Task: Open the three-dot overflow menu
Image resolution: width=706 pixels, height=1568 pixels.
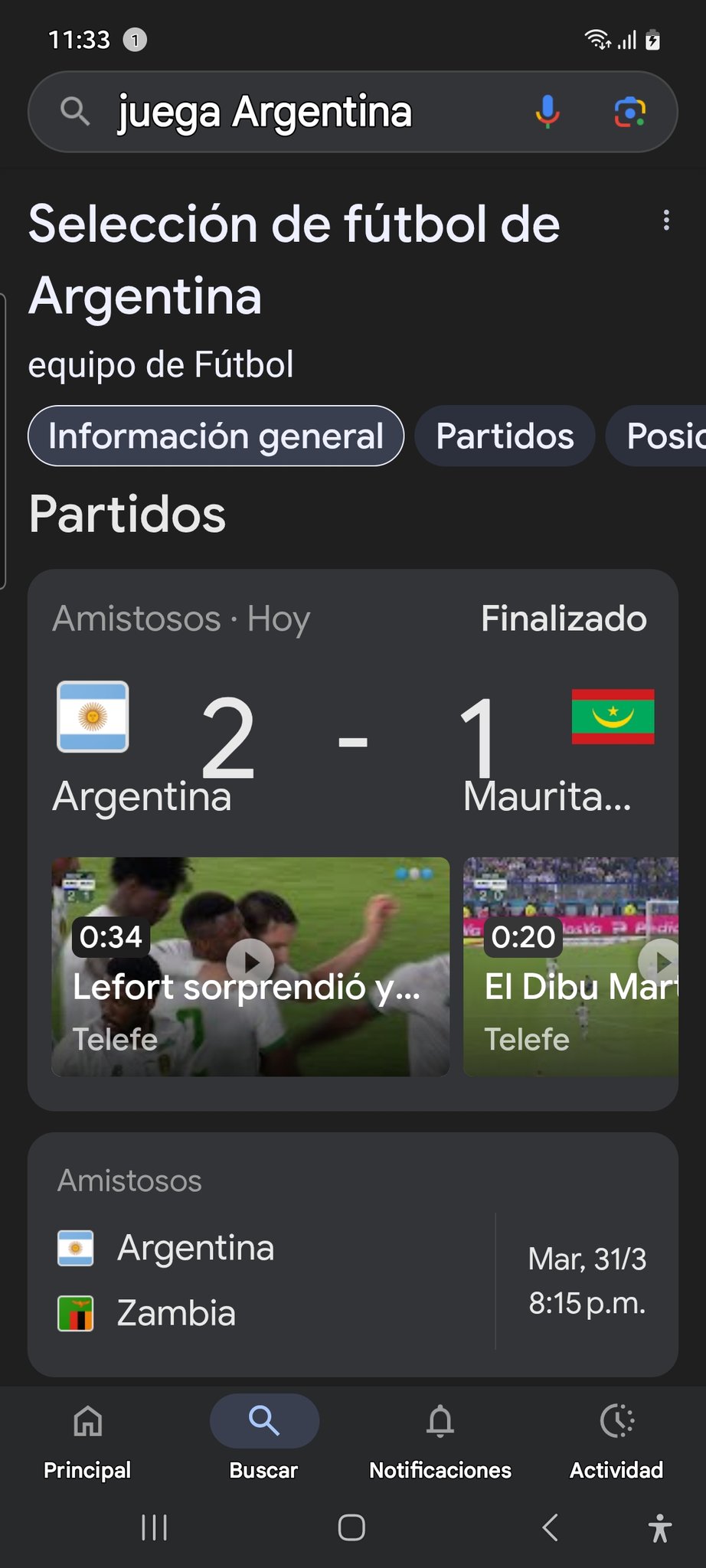Action: pos(666,220)
